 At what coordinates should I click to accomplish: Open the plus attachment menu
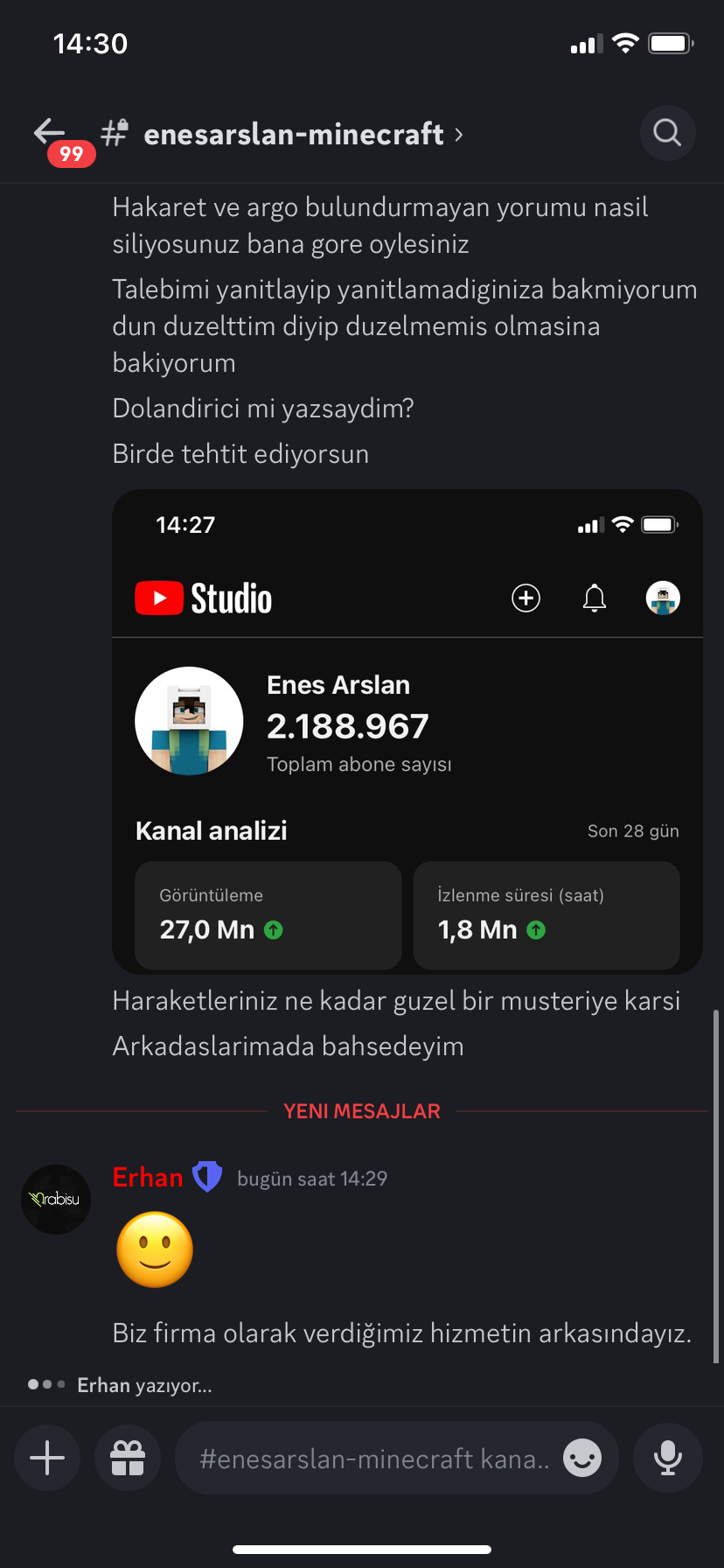(47, 1458)
